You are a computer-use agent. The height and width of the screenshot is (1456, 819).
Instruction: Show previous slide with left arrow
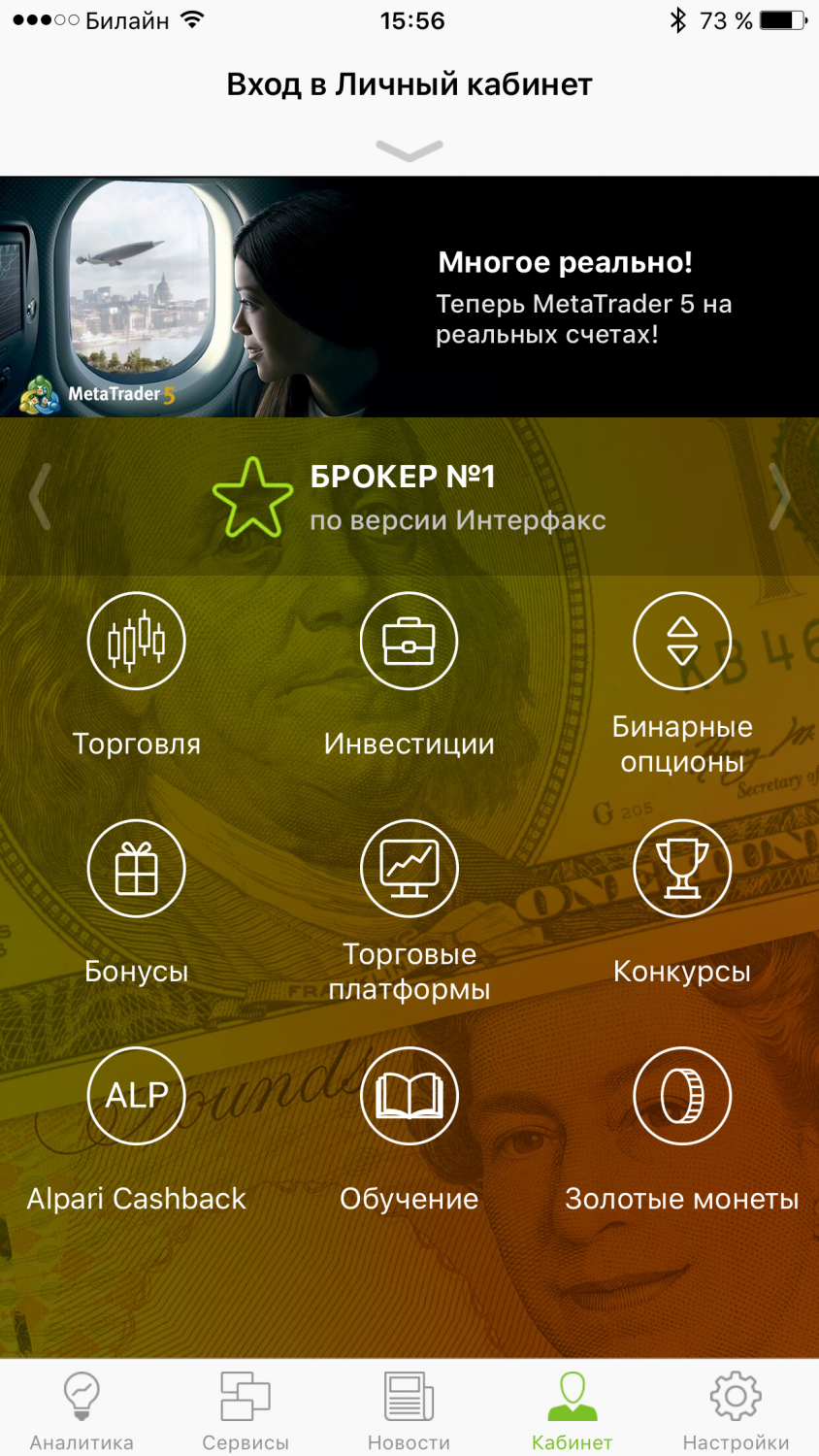[40, 496]
